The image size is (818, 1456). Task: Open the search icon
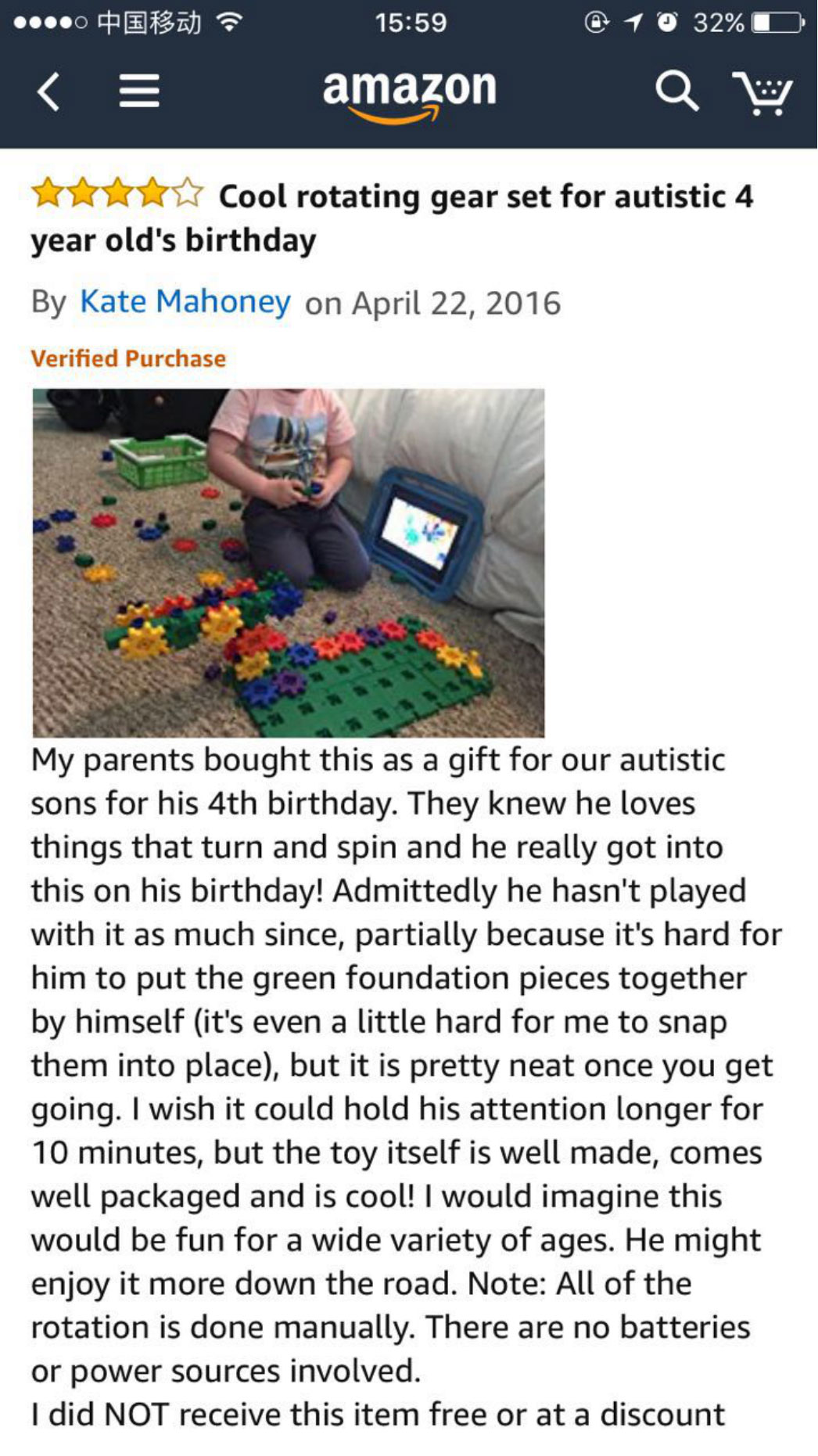coord(676,92)
